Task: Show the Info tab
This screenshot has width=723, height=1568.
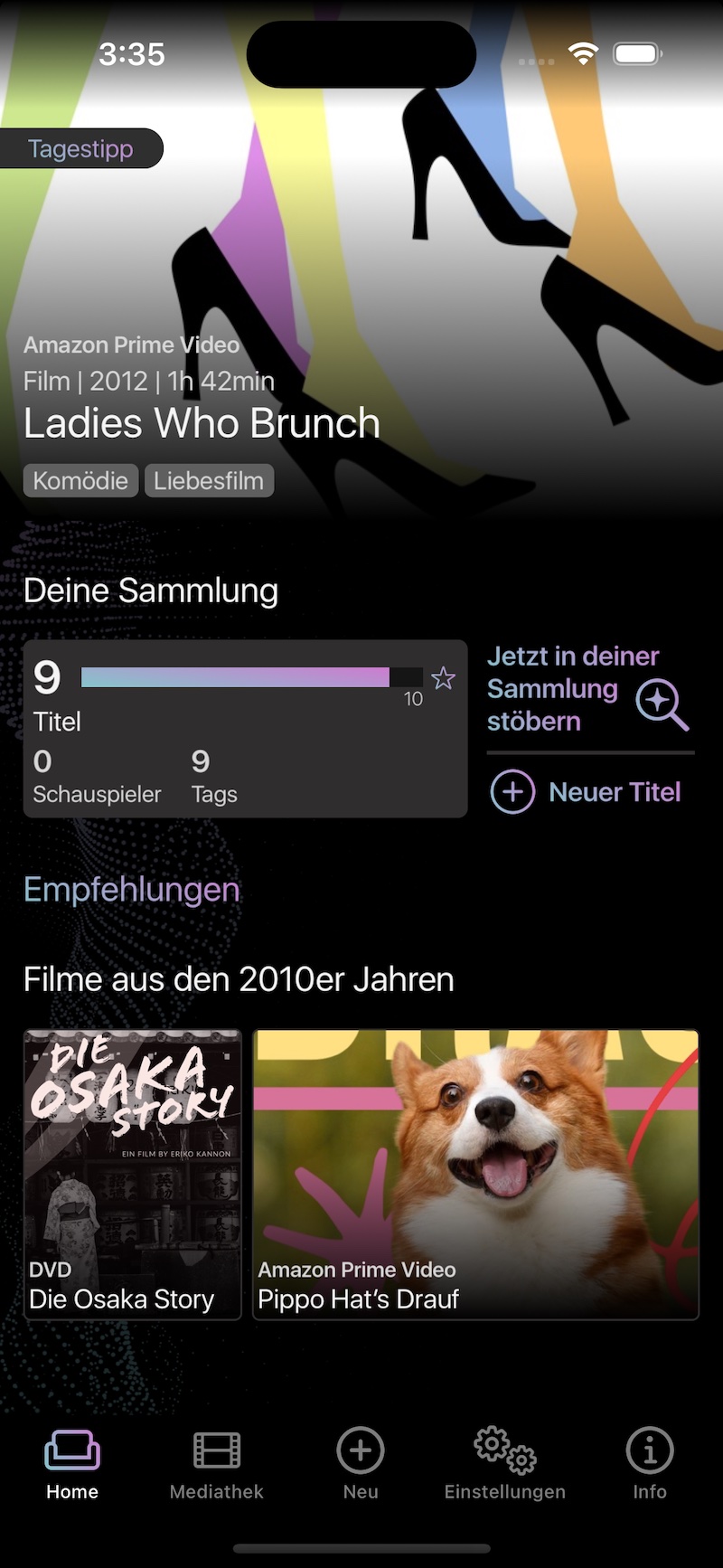Action: 650,1465
